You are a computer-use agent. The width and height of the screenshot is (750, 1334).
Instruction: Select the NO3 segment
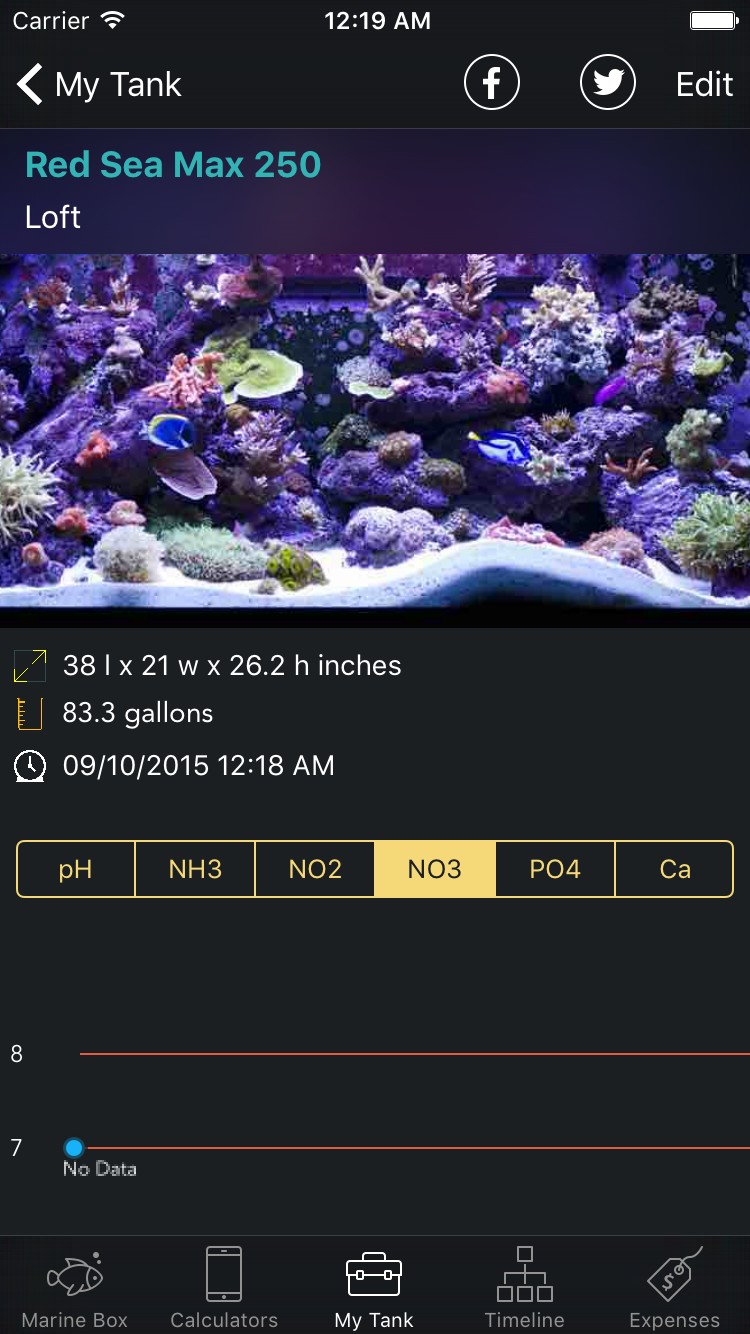[x=435, y=869]
